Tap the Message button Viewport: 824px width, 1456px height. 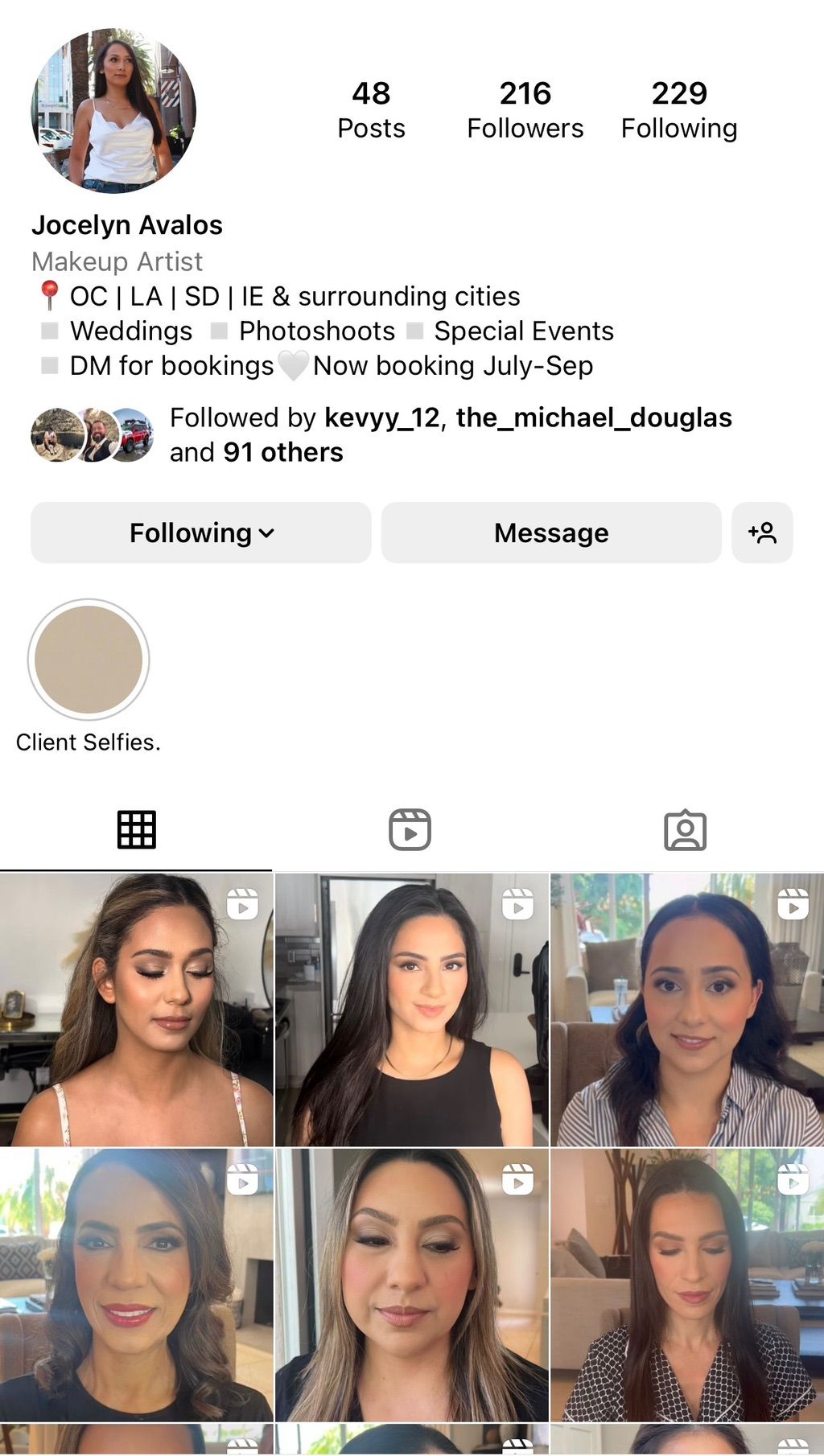click(551, 533)
